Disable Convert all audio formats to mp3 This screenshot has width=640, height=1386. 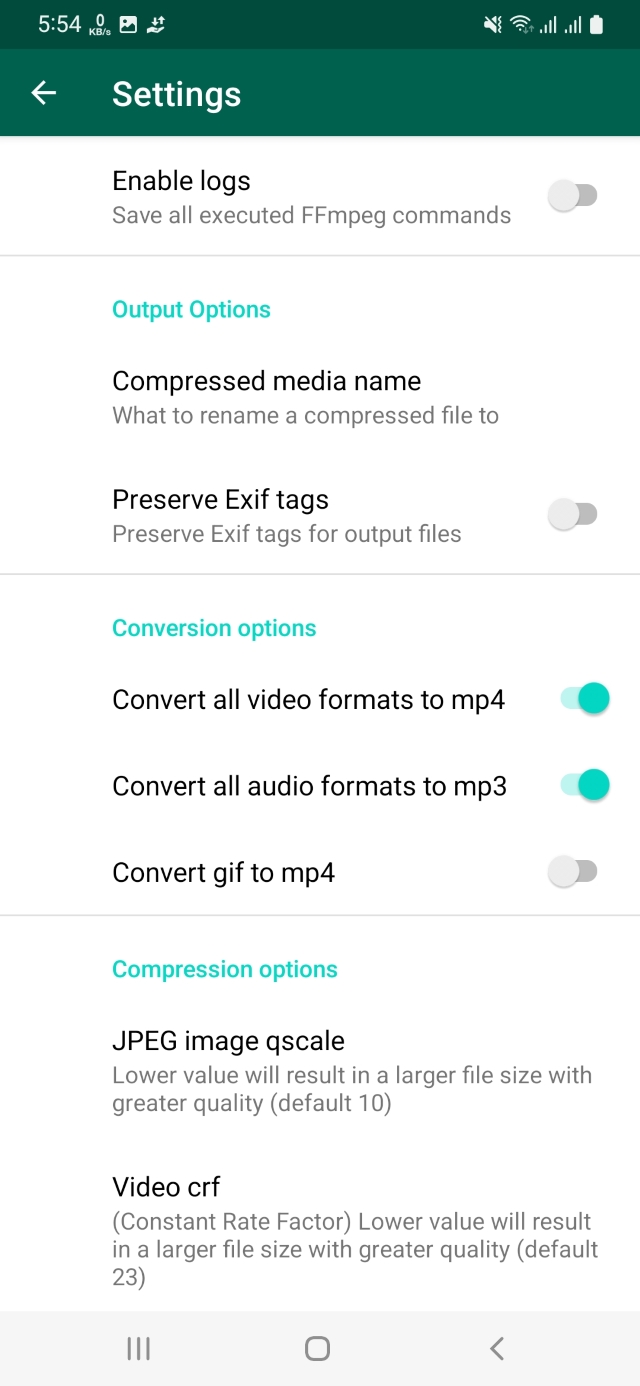[x=585, y=786]
